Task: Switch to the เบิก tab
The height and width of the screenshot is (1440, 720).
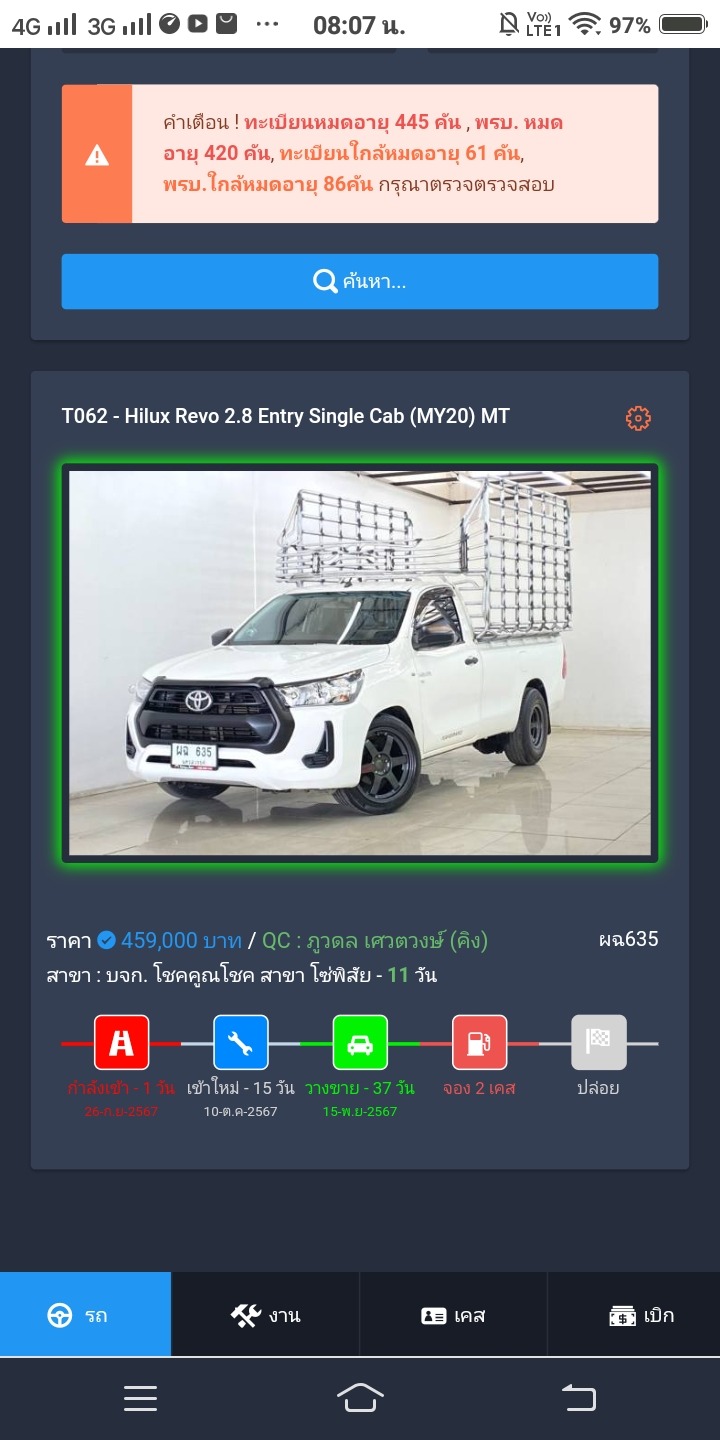Action: tap(634, 1315)
